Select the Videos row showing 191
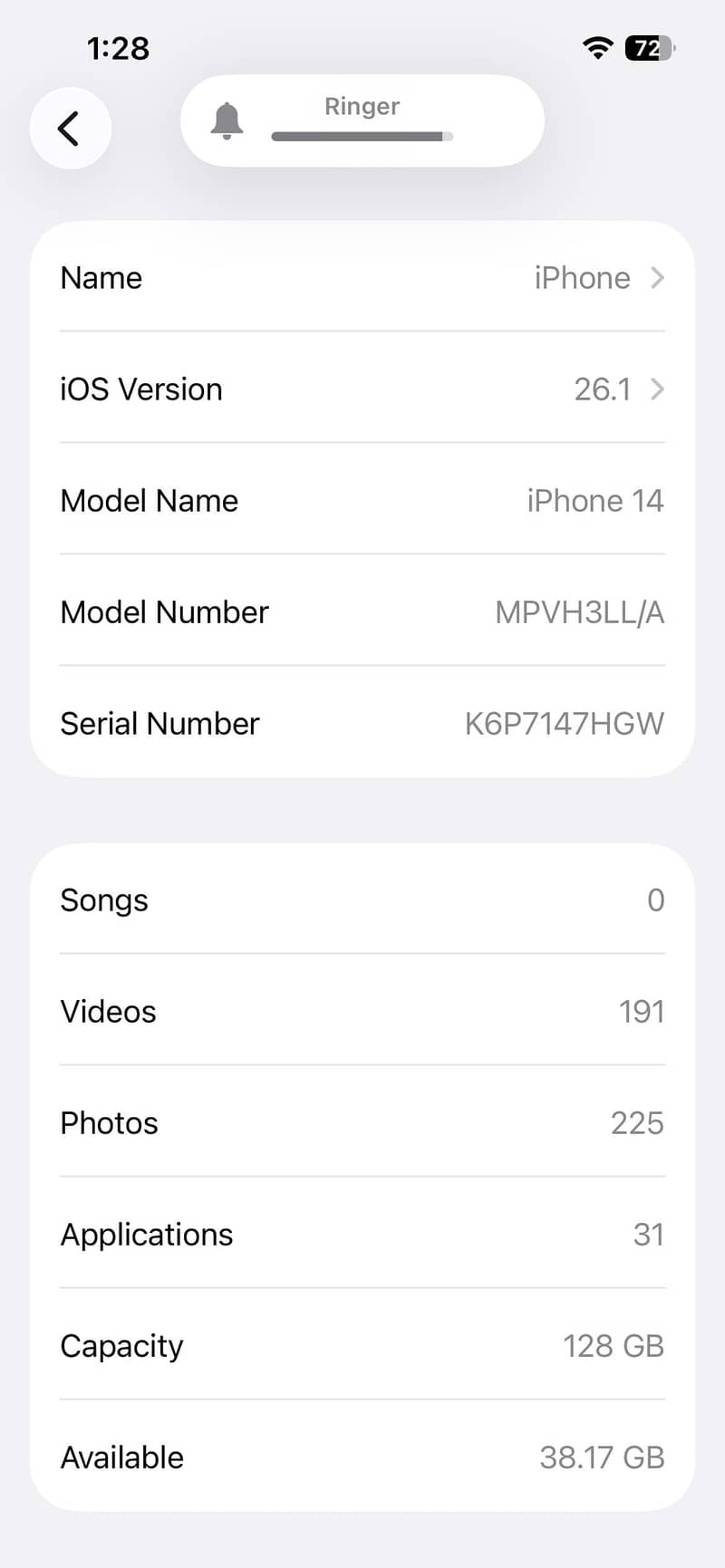The image size is (725, 1568). pos(362,1012)
